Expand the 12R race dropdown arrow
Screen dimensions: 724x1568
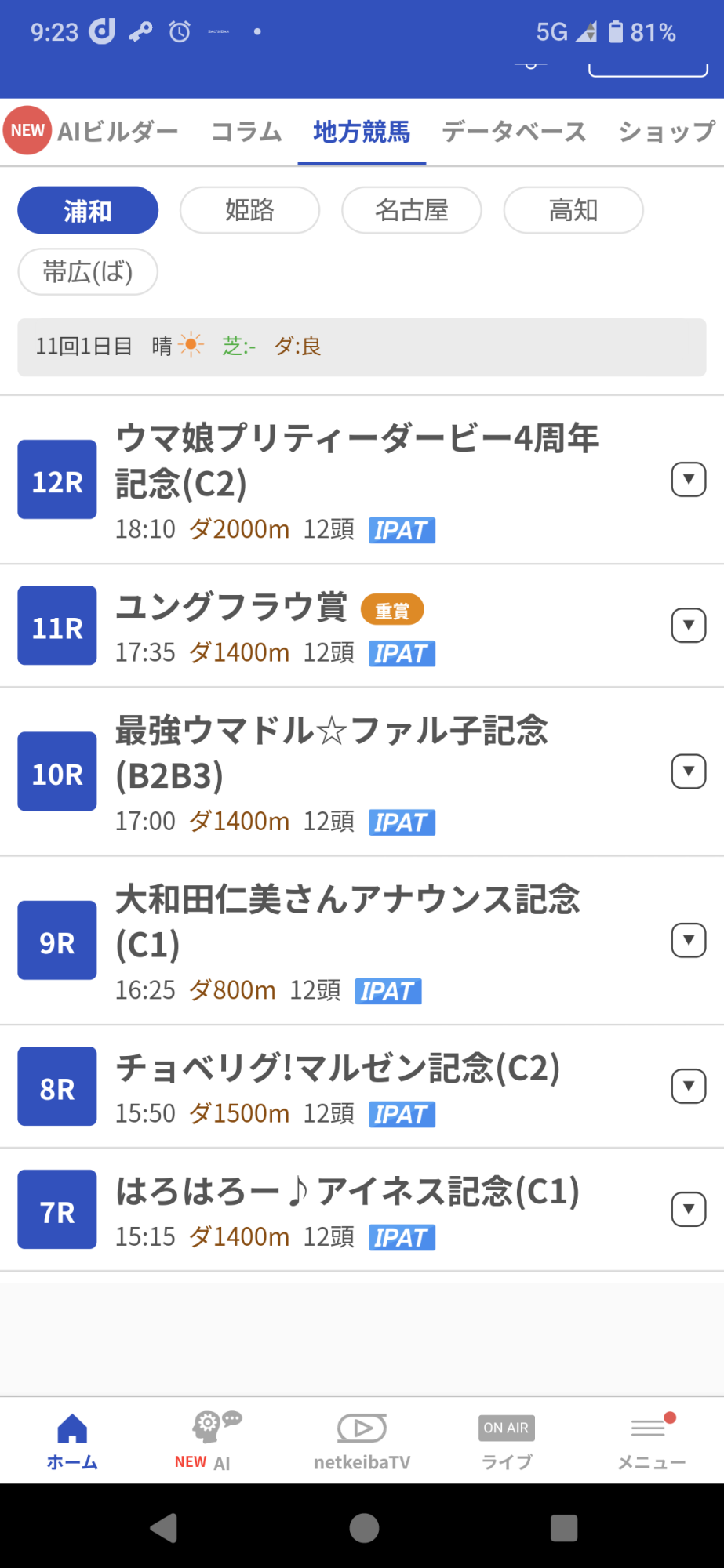pos(688,480)
